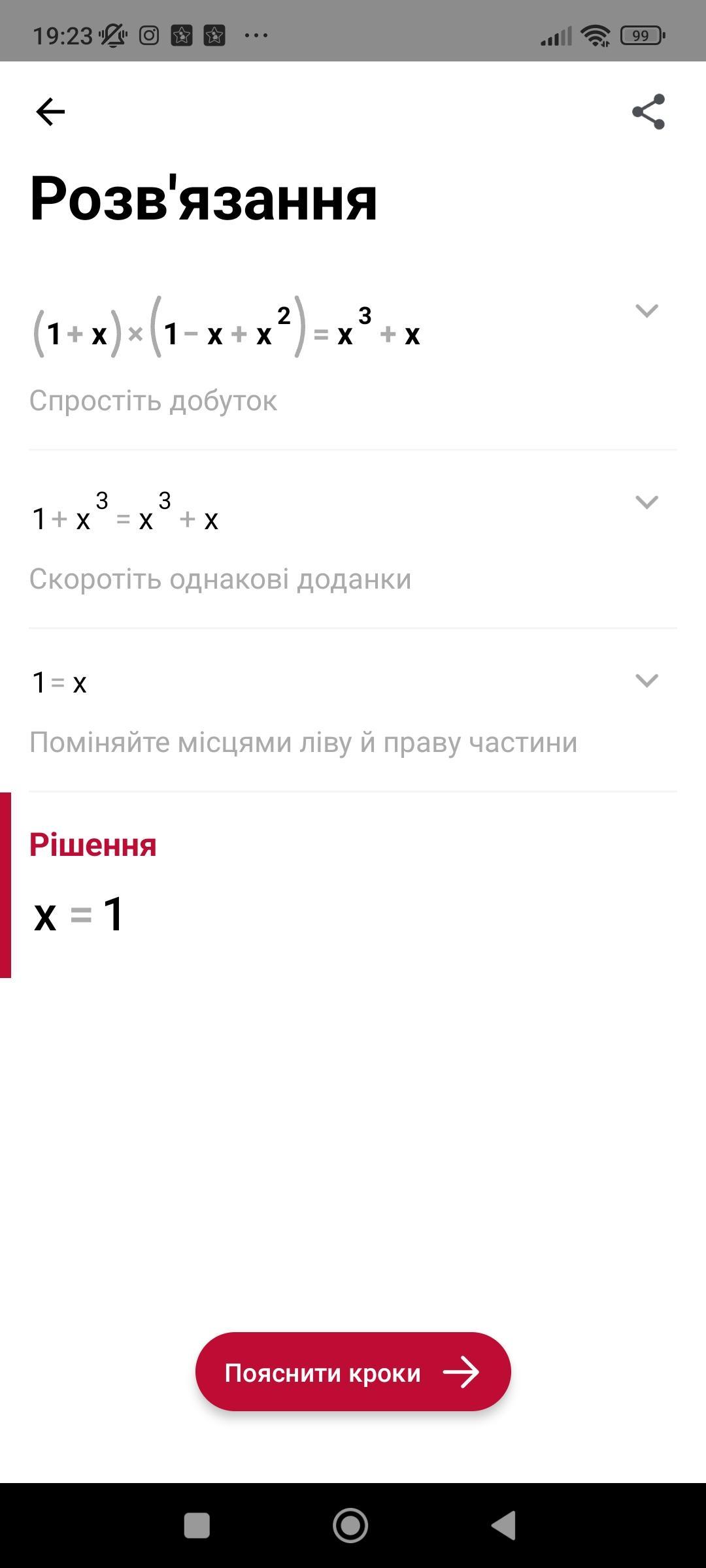The image size is (706, 1568).
Task: Open recent apps from navigation bar
Action: (197, 1526)
